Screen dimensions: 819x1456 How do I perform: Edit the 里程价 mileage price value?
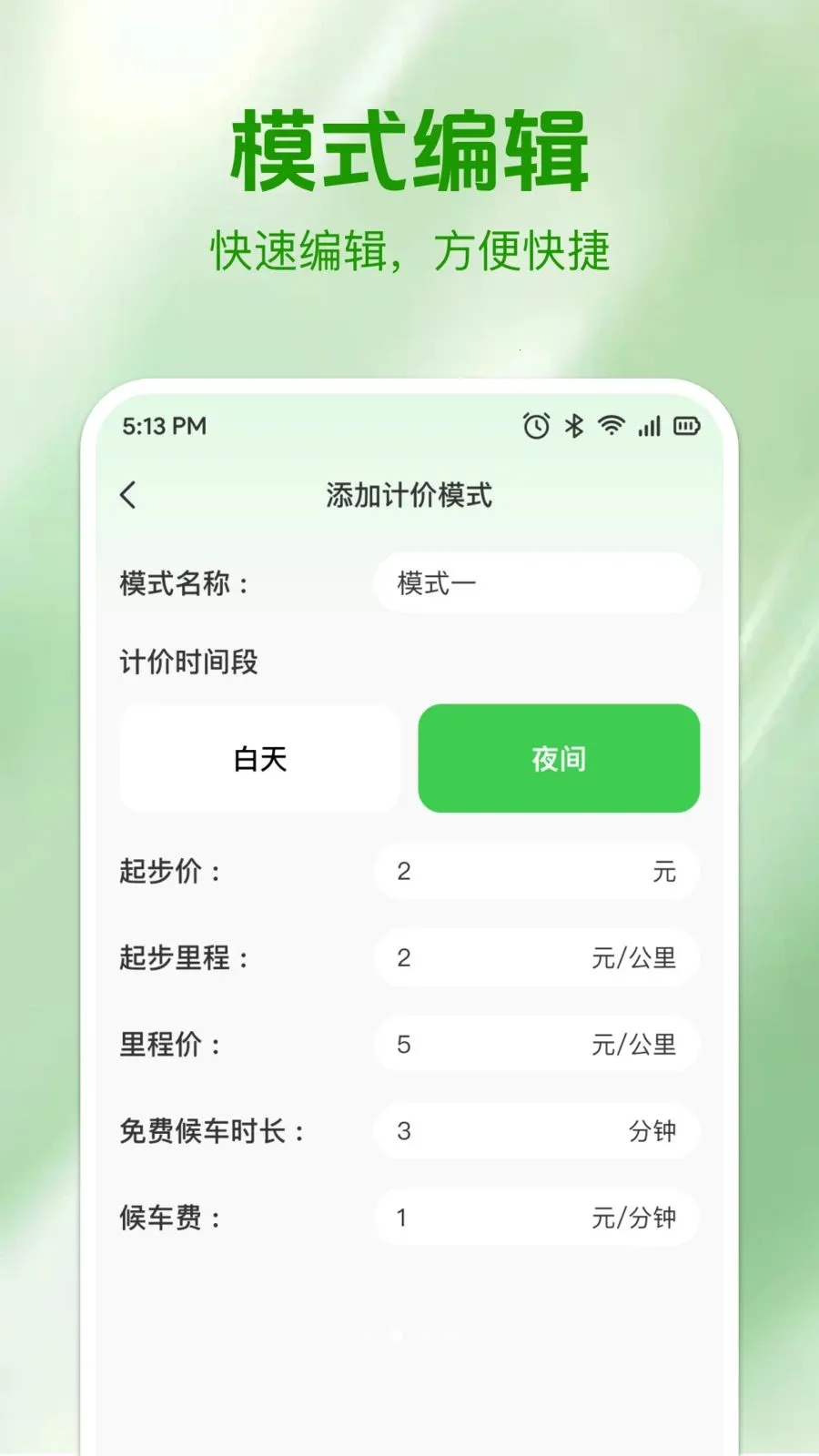coord(537,1045)
